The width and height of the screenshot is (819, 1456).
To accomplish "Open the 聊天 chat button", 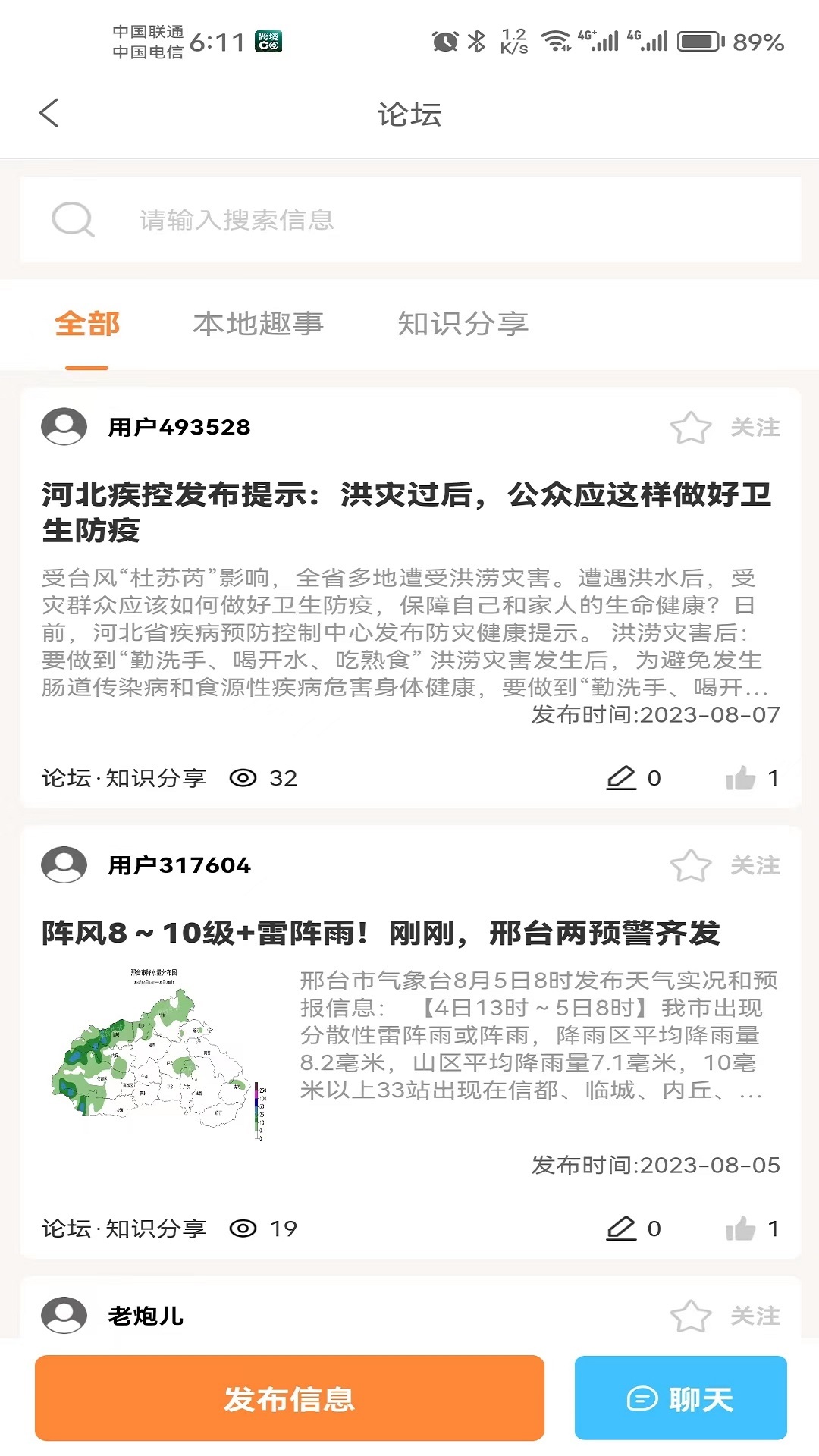I will 680,1398.
